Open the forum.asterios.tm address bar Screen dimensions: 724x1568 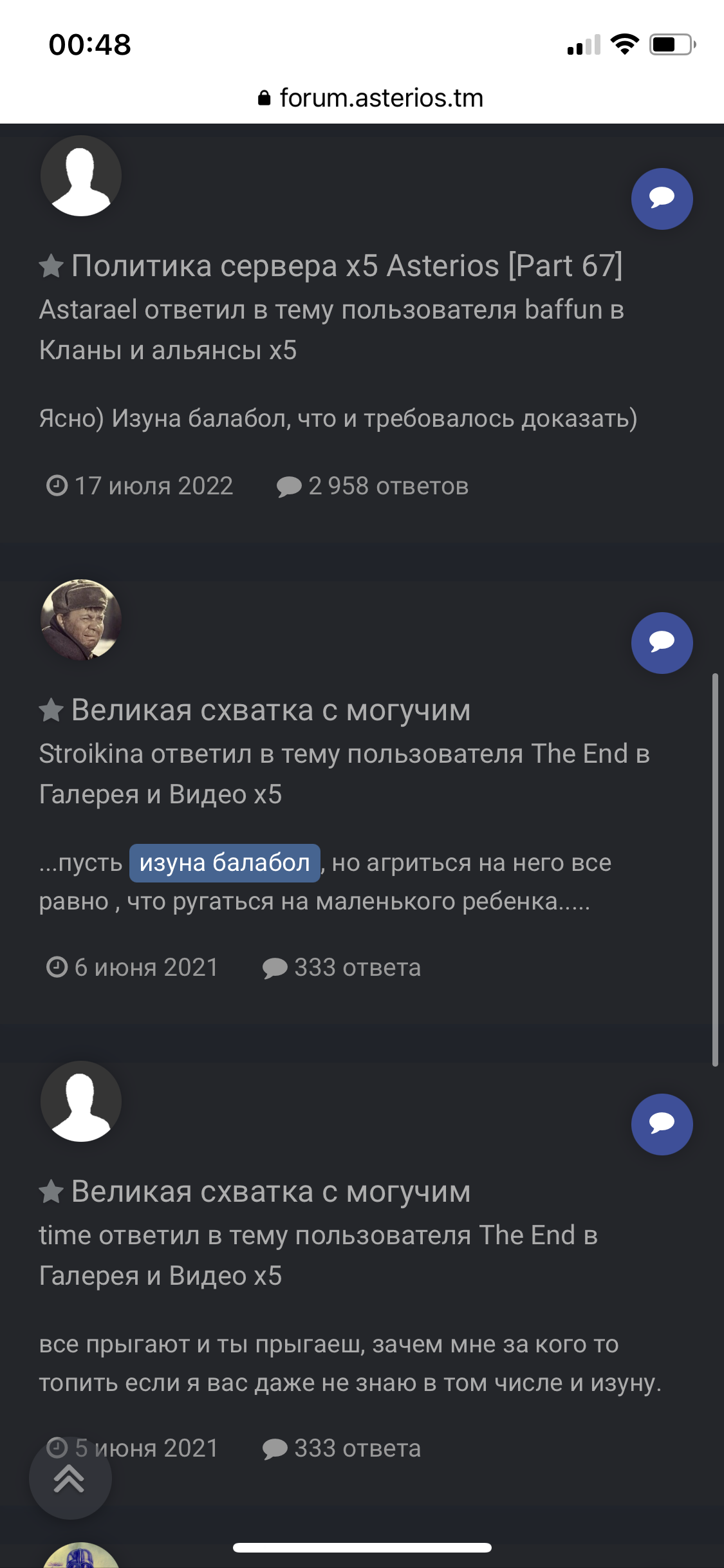click(371, 98)
